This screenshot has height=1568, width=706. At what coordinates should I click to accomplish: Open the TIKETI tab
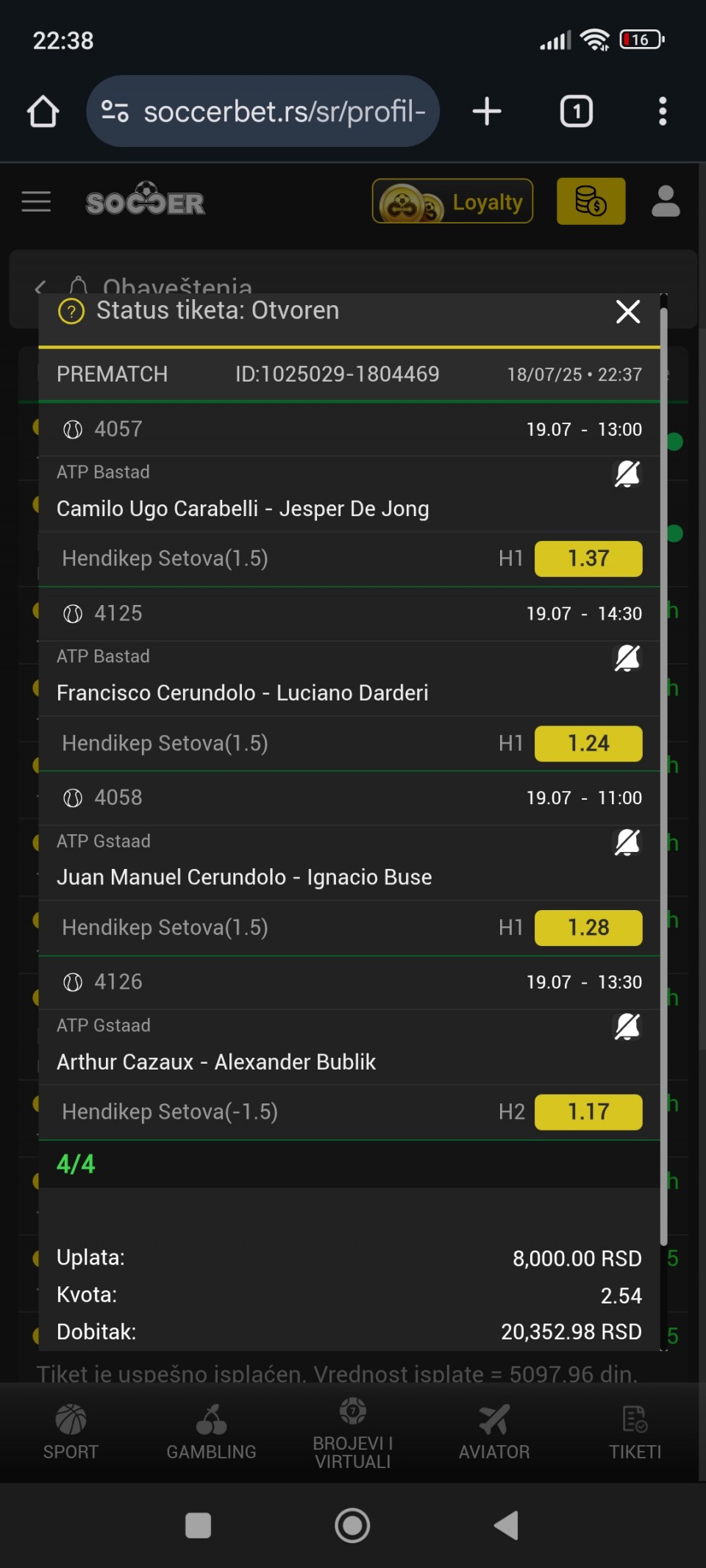coord(635,1431)
